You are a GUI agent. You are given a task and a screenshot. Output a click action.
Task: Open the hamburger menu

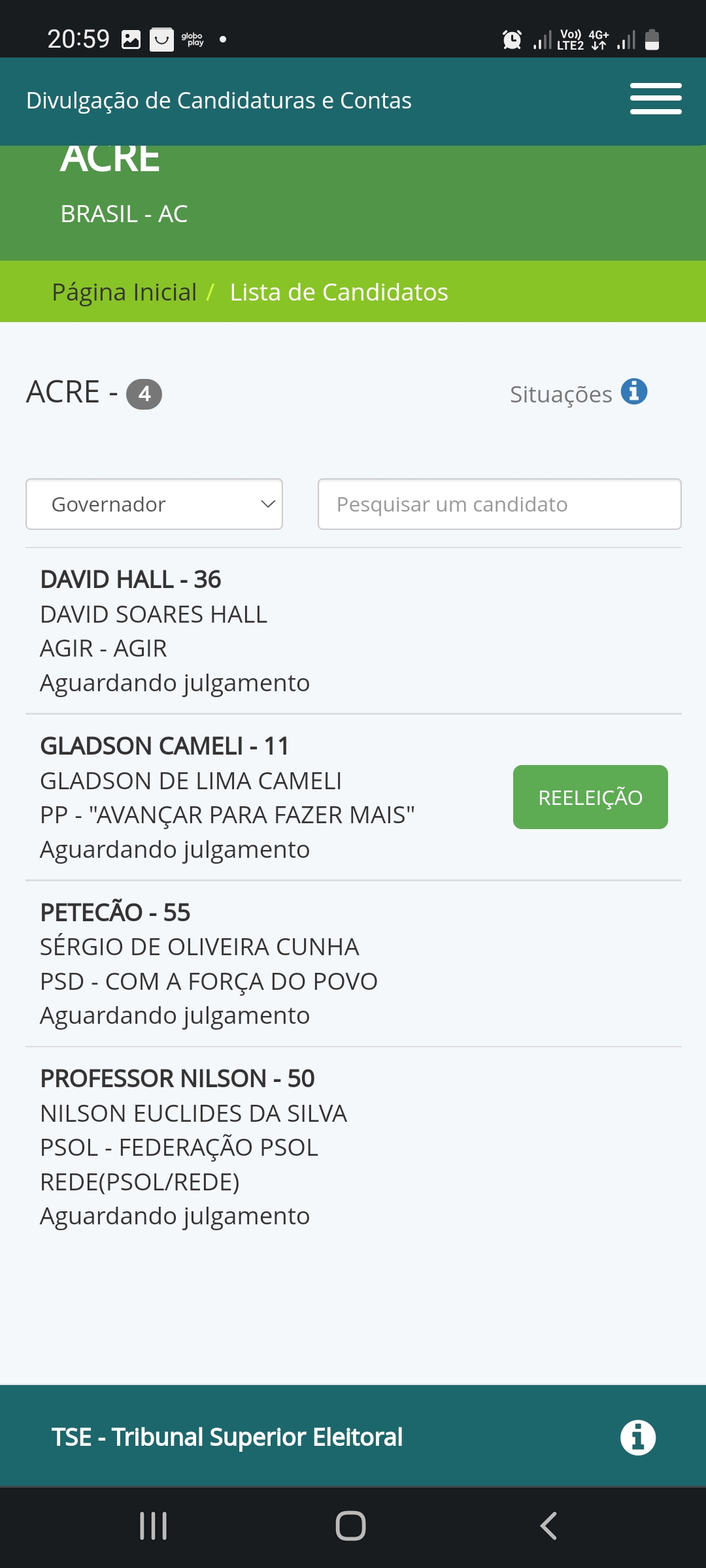point(656,99)
